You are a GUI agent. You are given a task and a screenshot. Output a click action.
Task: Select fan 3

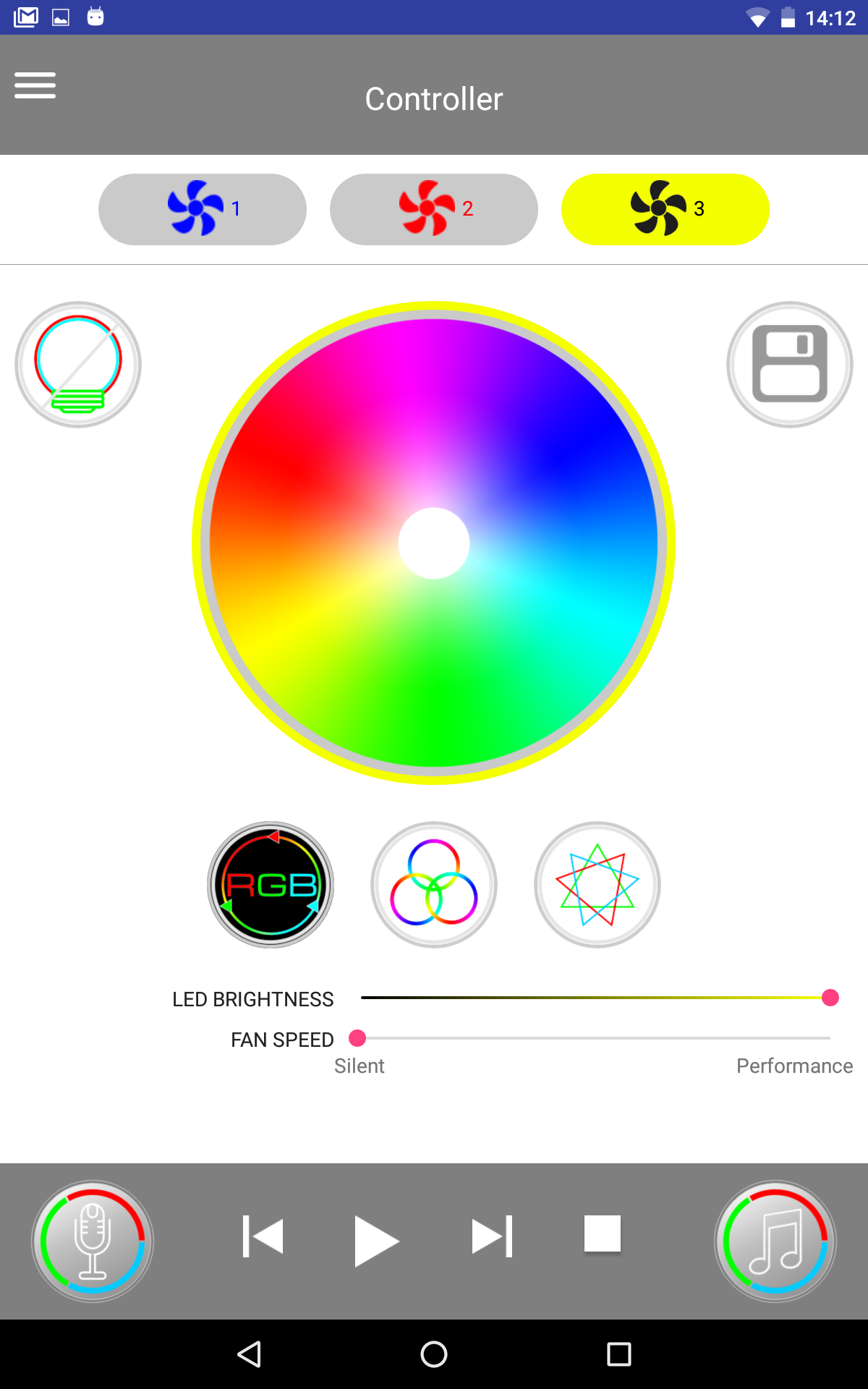point(665,209)
